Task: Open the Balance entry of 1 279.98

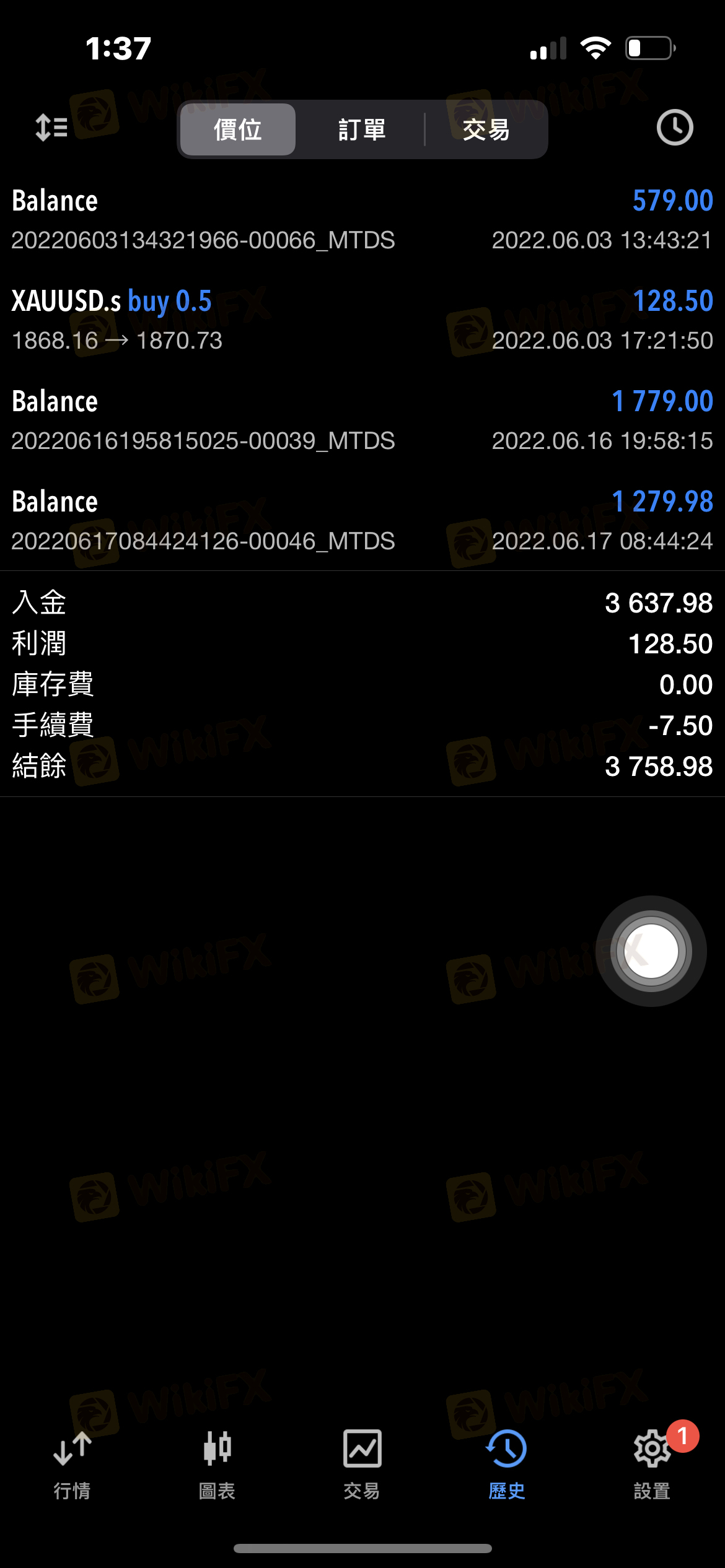Action: coord(362,521)
